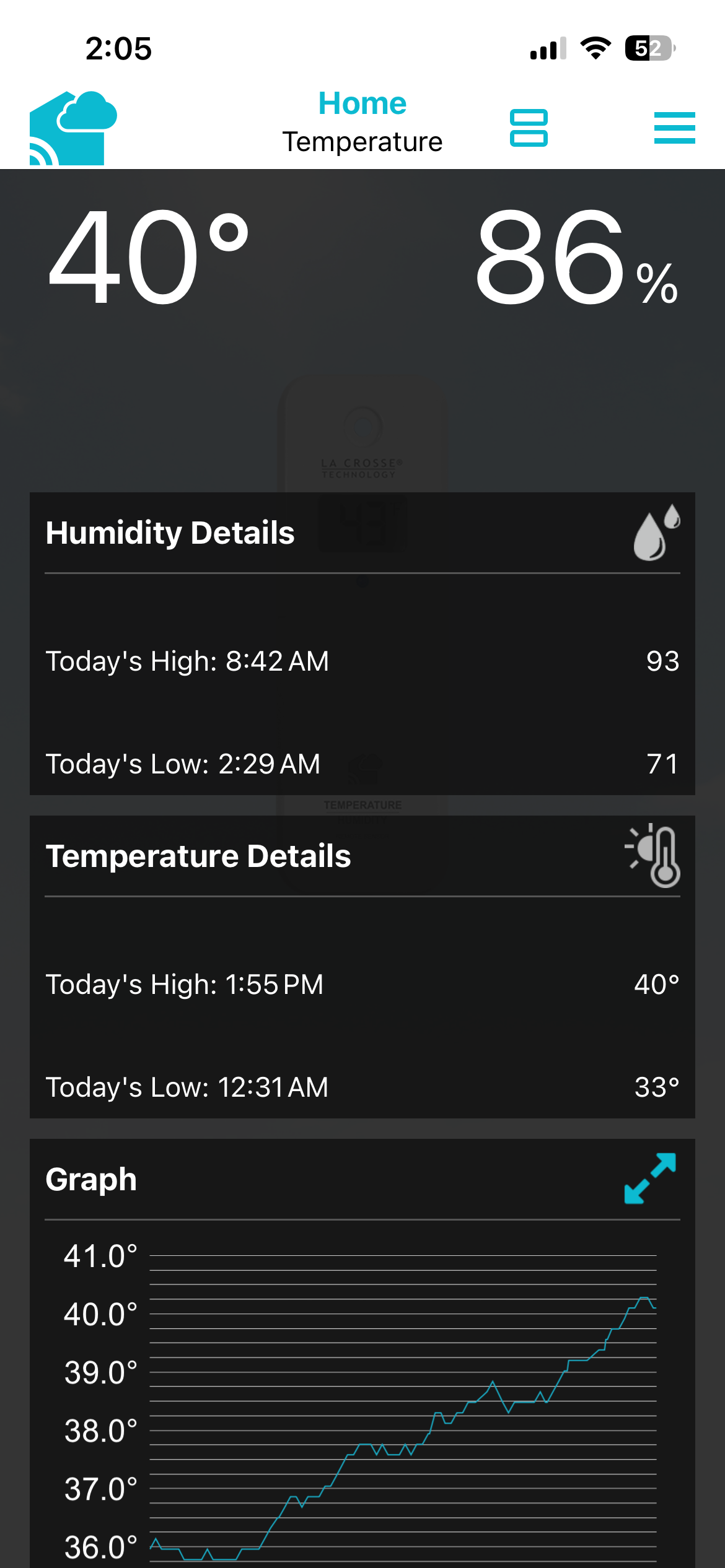Screen dimensions: 725x1568
Task: Expand the graph to full screen
Action: pos(650,1178)
